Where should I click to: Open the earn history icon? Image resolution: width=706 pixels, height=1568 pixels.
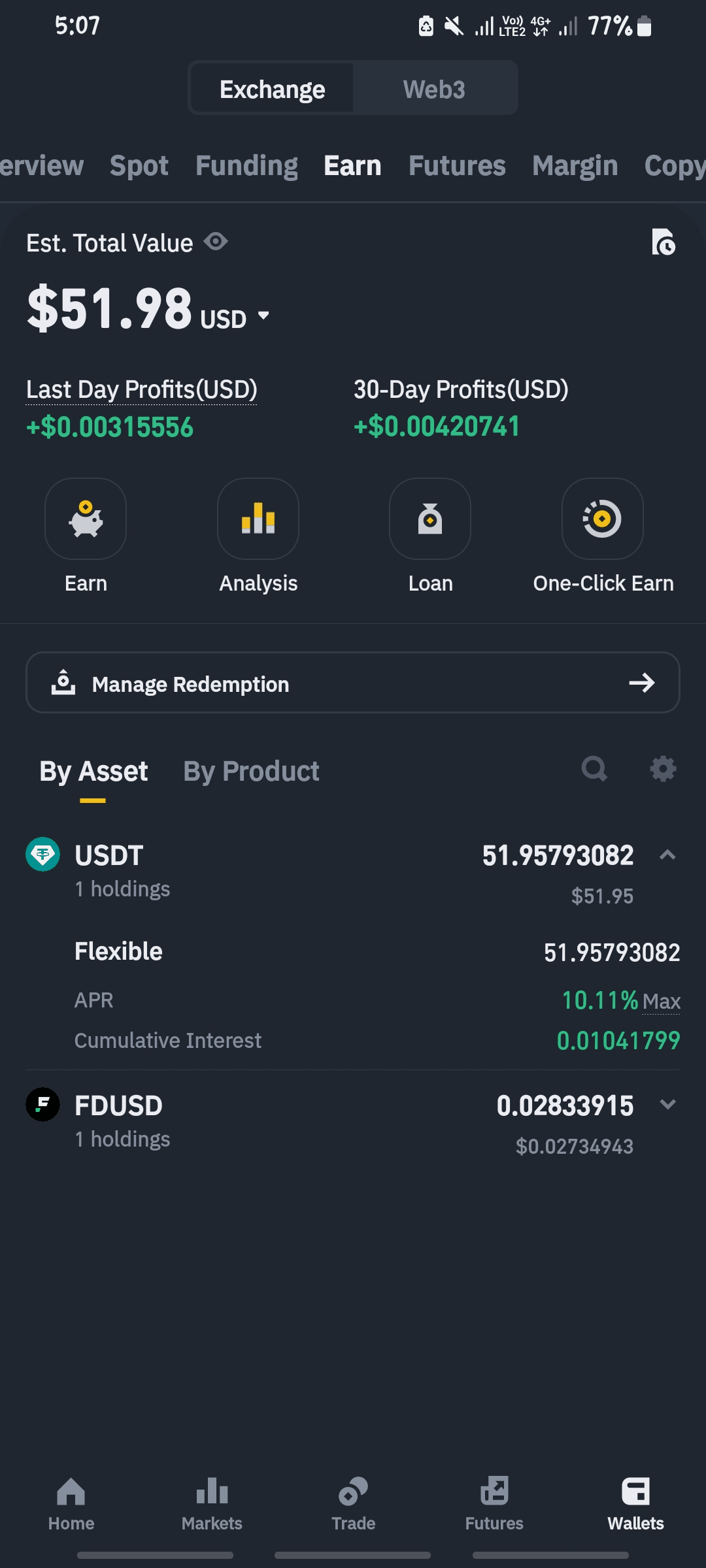663,242
